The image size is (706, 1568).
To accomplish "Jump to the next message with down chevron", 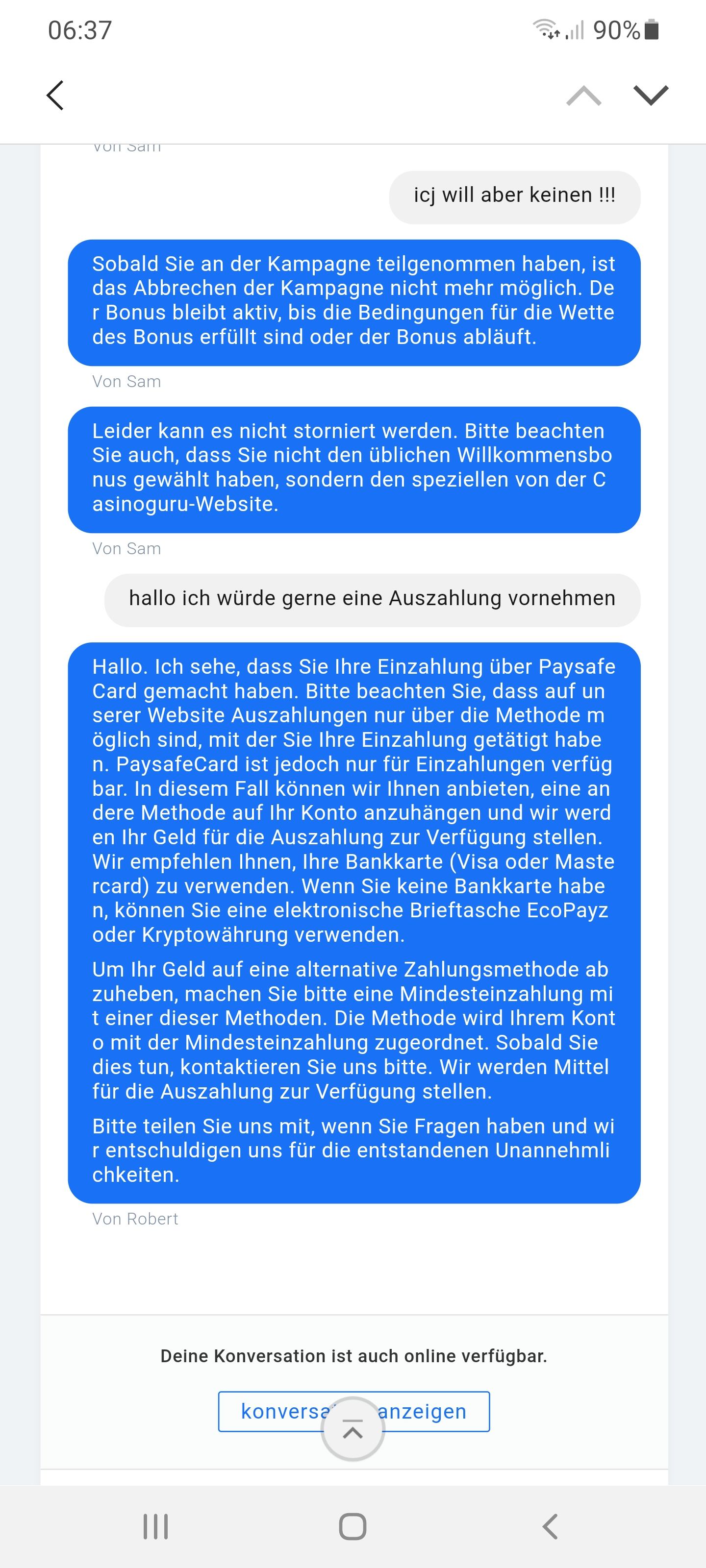I will 651,96.
